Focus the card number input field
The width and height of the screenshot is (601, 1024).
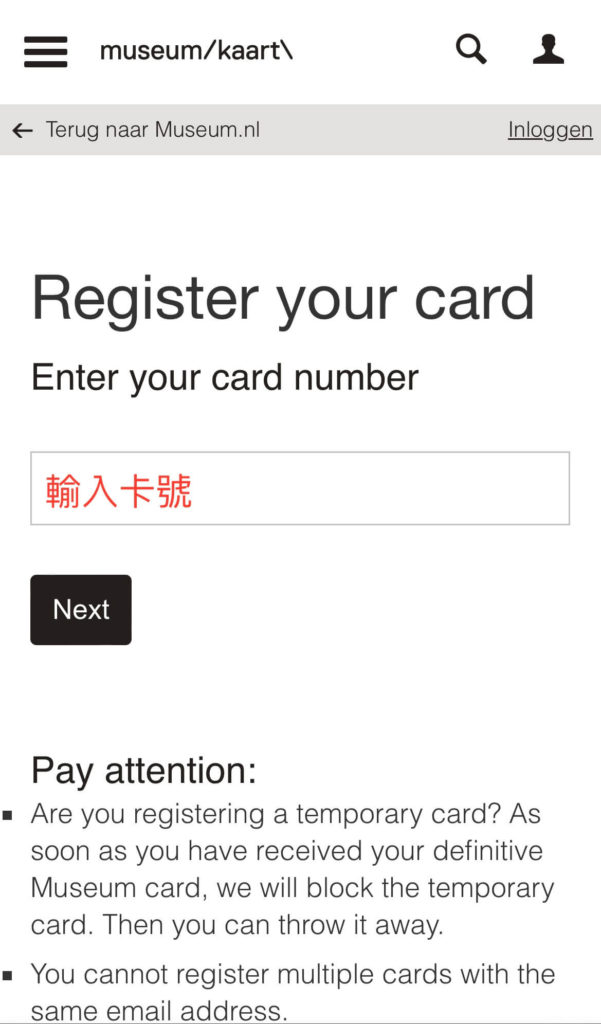click(300, 488)
